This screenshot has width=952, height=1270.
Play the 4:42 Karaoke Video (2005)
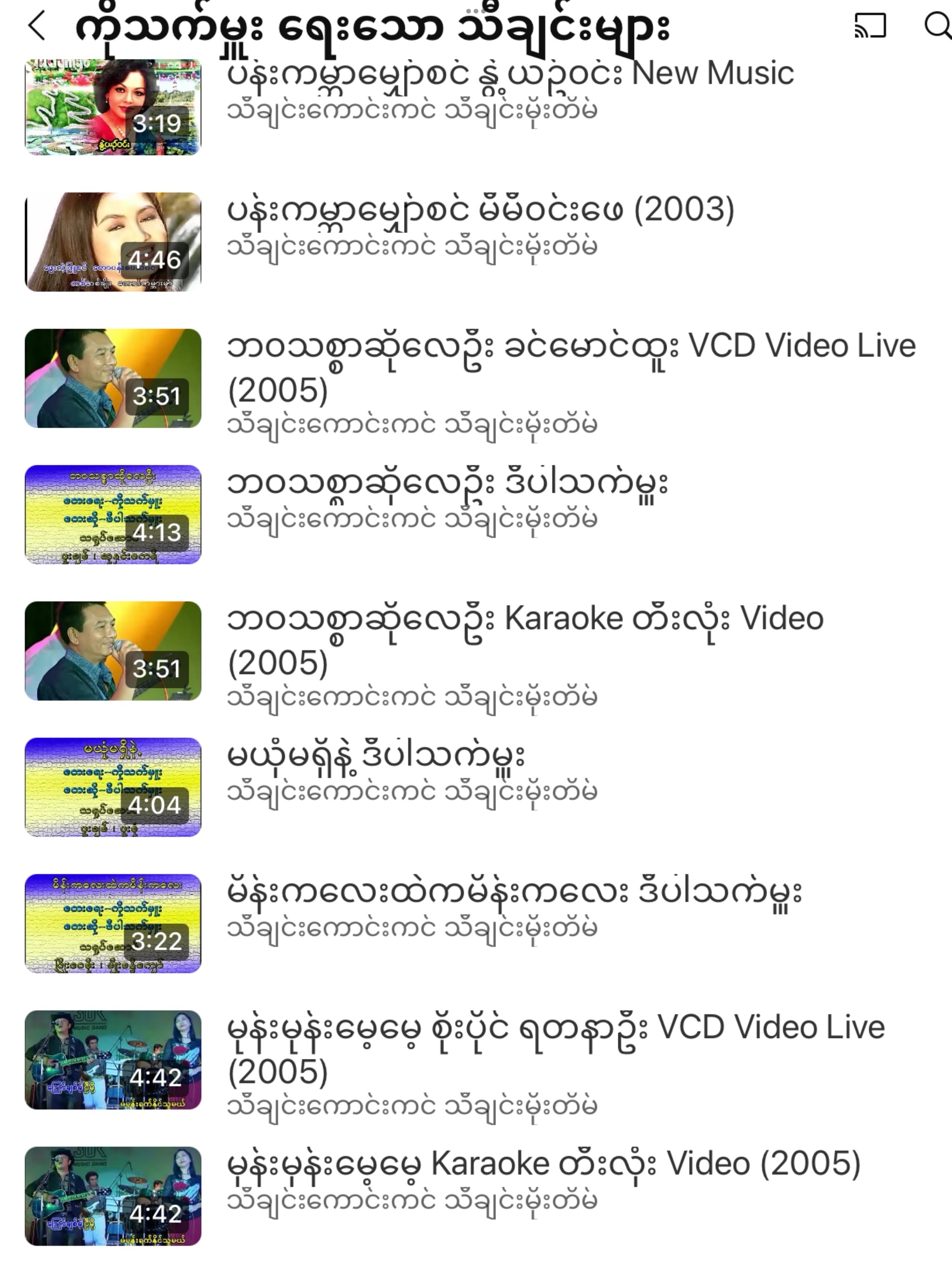pyautogui.click(x=113, y=1196)
